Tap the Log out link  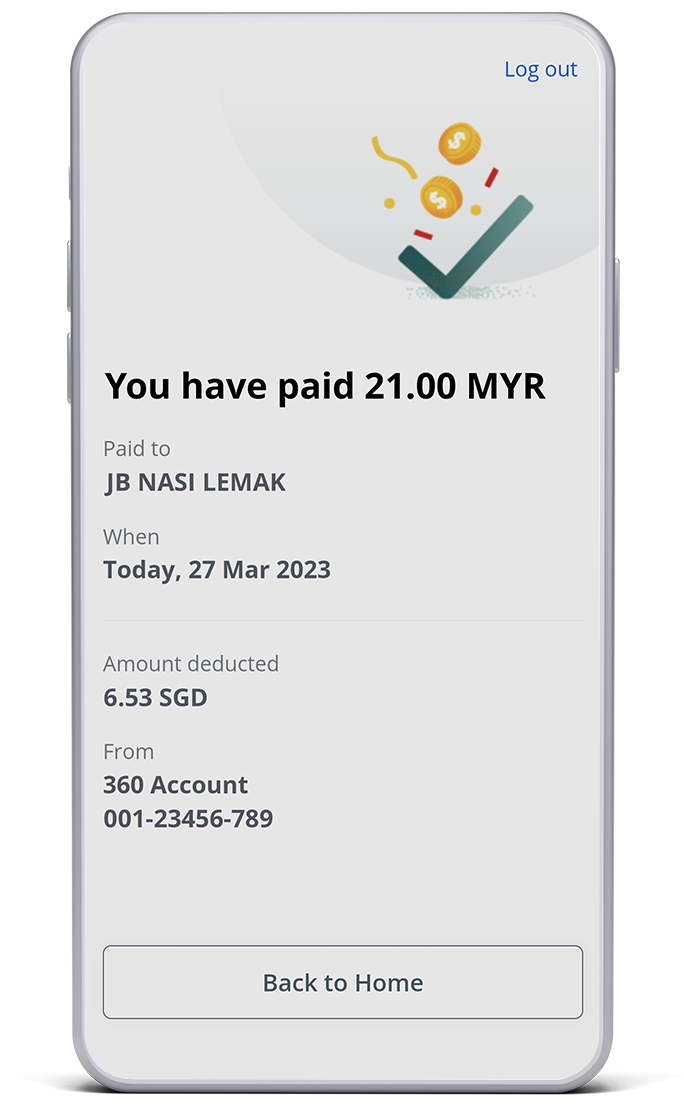540,69
